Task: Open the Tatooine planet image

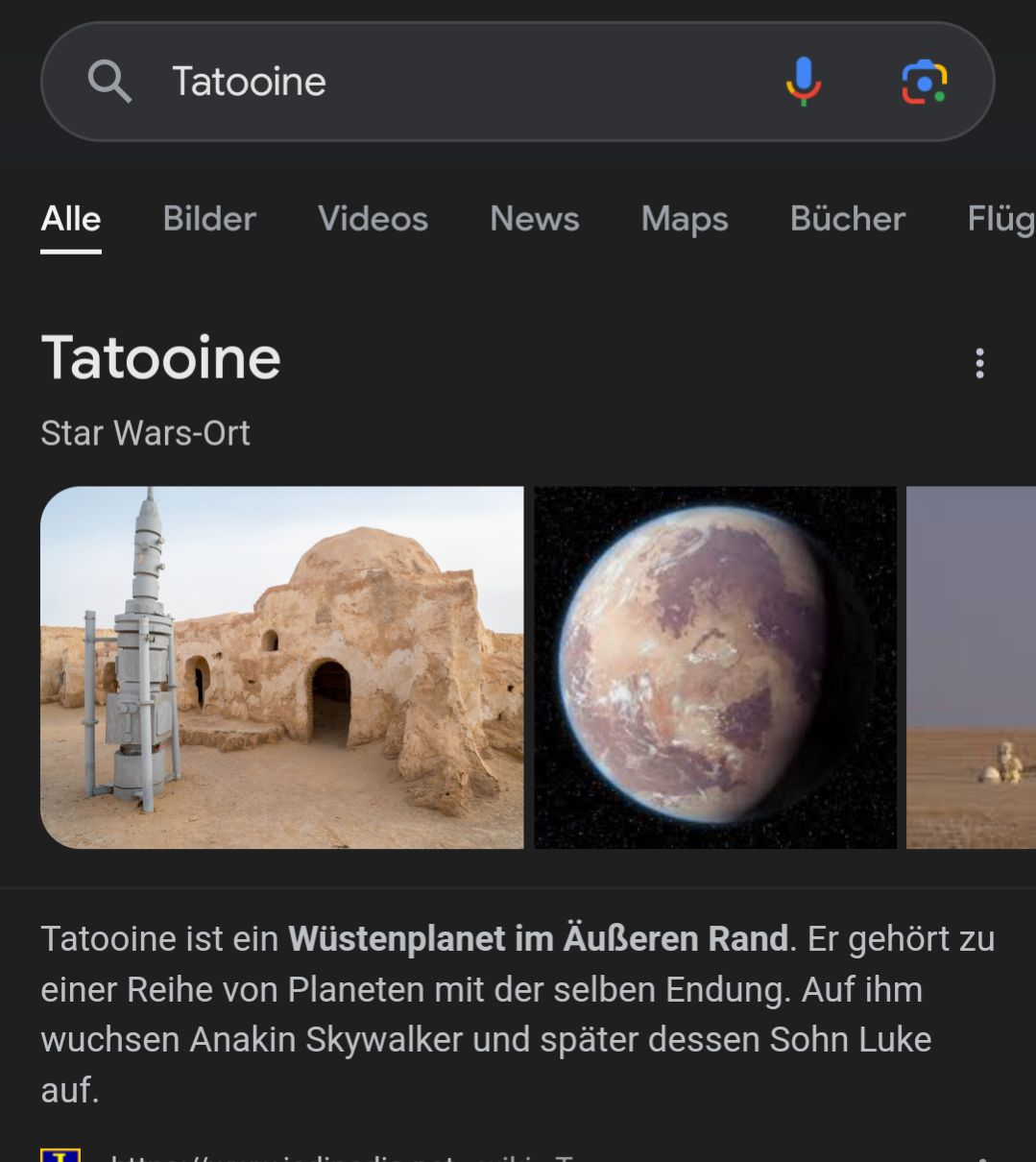Action: tap(714, 667)
